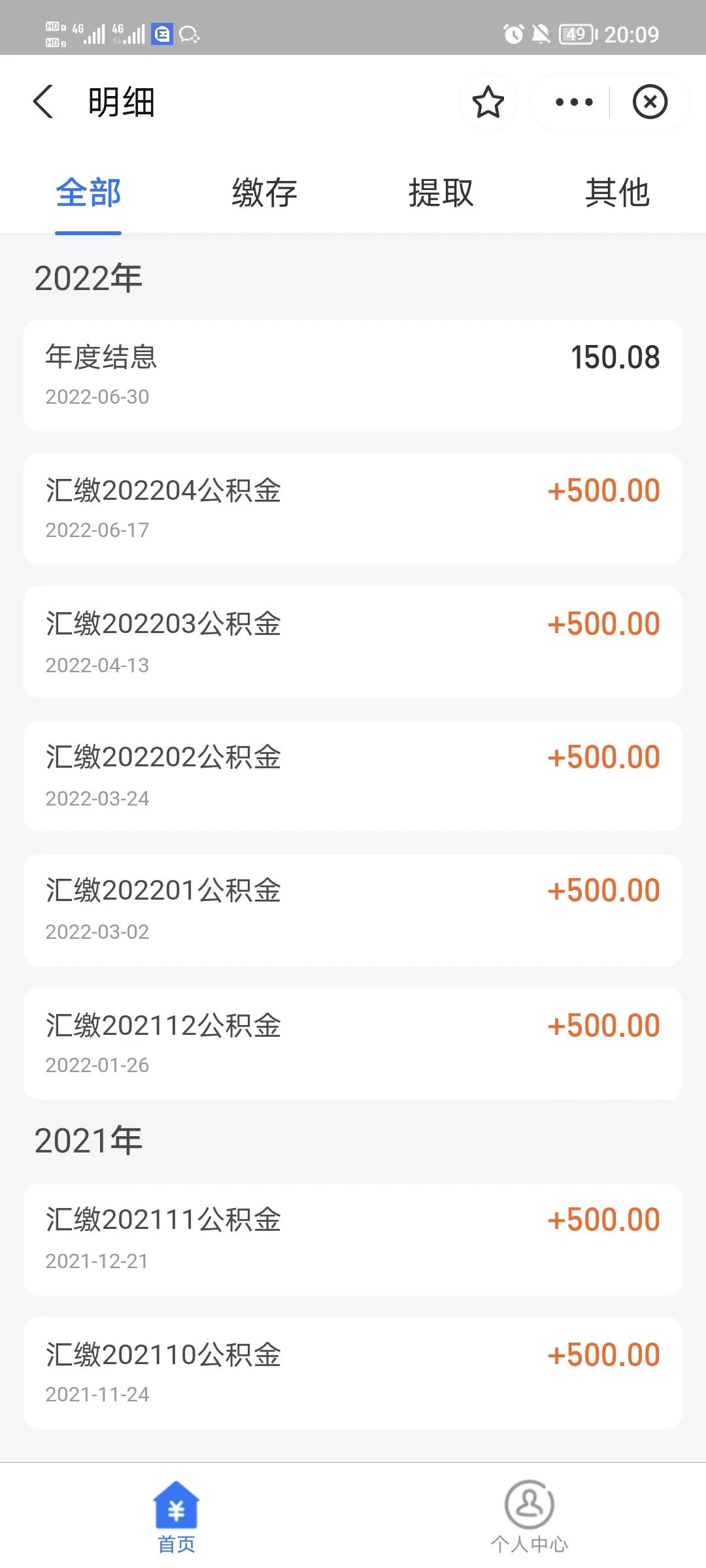This screenshot has height=1568, width=706.
Task: Open the 年度结息 record dated 2022-06-30
Action: pyautogui.click(x=353, y=374)
